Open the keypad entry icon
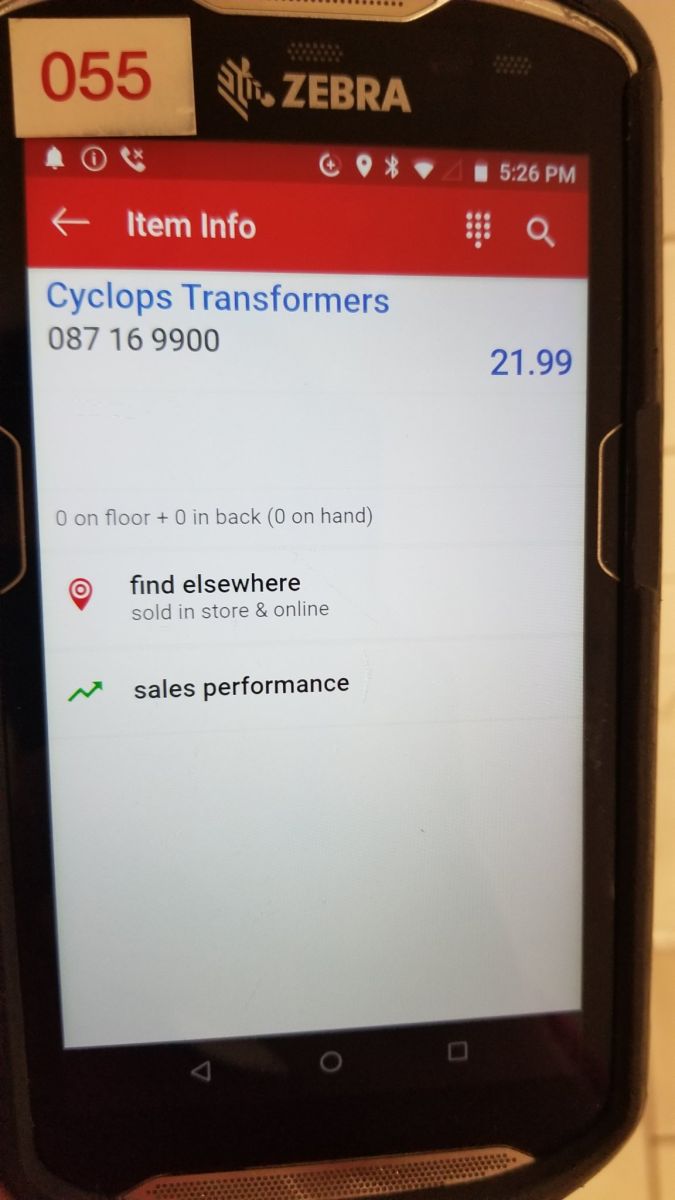This screenshot has height=1200, width=675. (x=479, y=229)
